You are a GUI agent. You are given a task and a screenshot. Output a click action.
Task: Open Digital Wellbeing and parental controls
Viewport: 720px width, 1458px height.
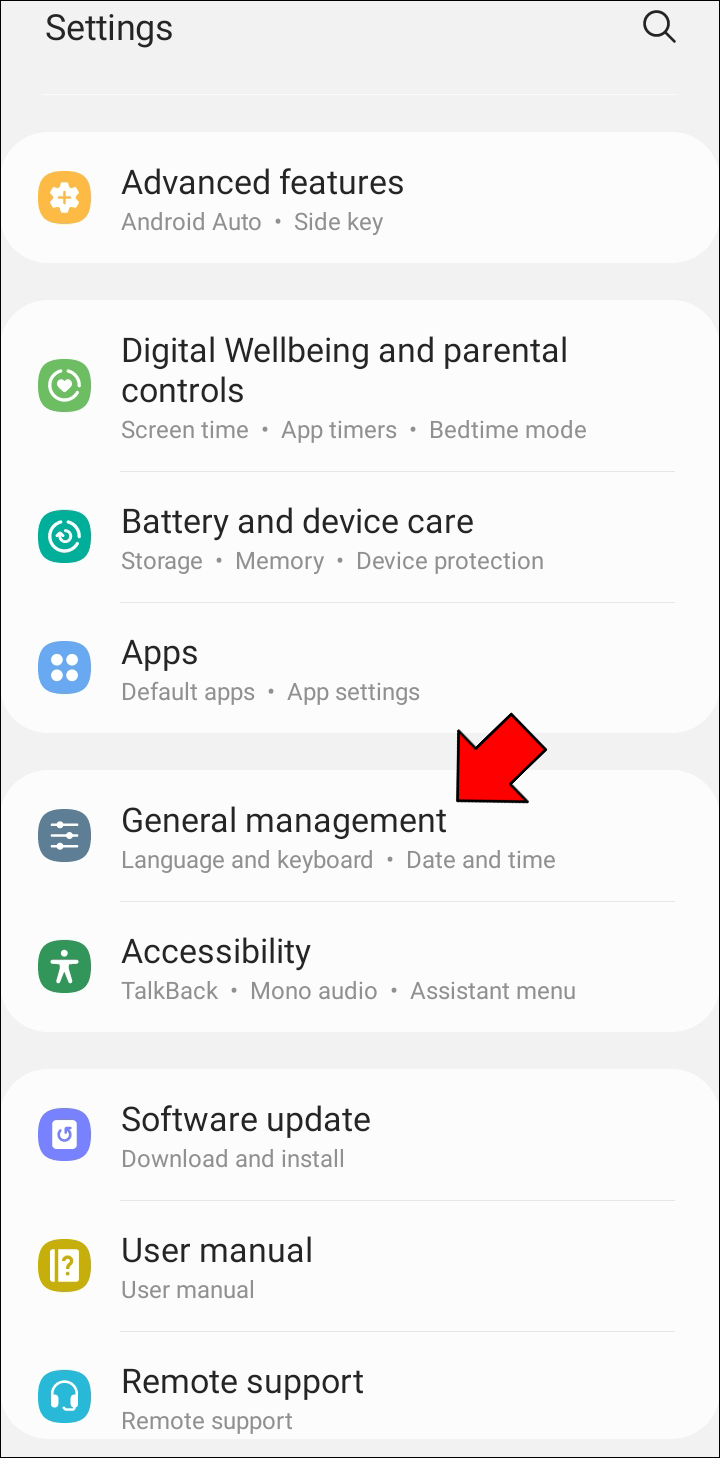point(344,387)
